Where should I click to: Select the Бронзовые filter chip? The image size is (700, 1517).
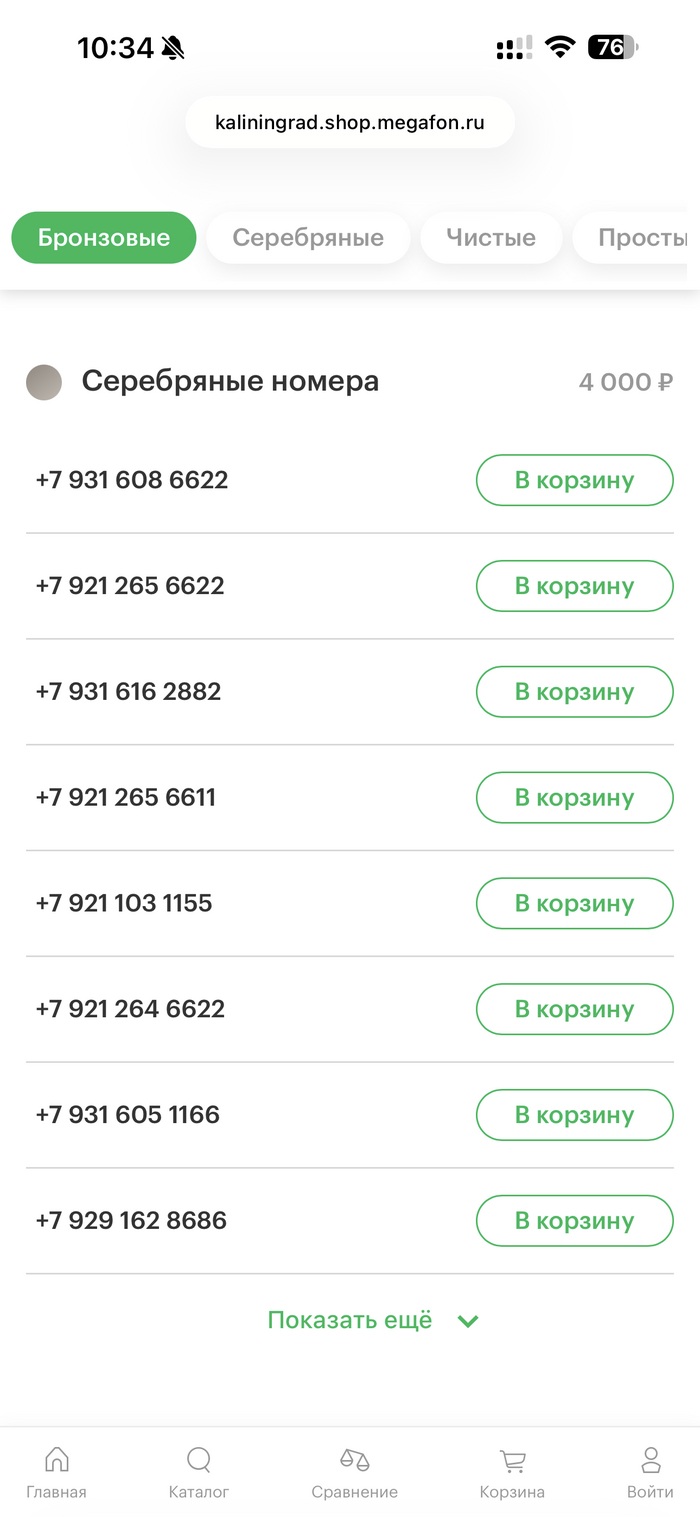(104, 238)
